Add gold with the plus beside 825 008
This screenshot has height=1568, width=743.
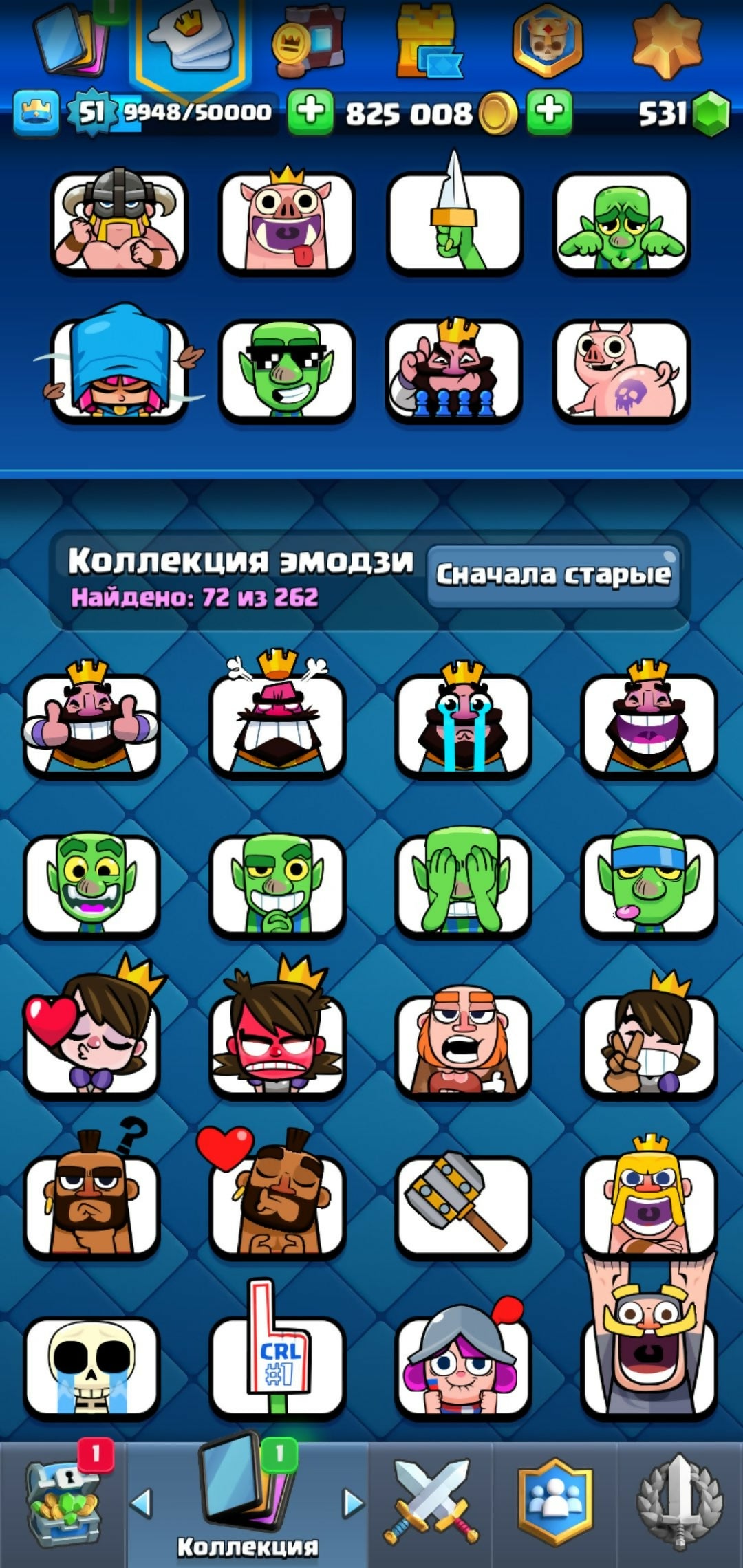548,111
